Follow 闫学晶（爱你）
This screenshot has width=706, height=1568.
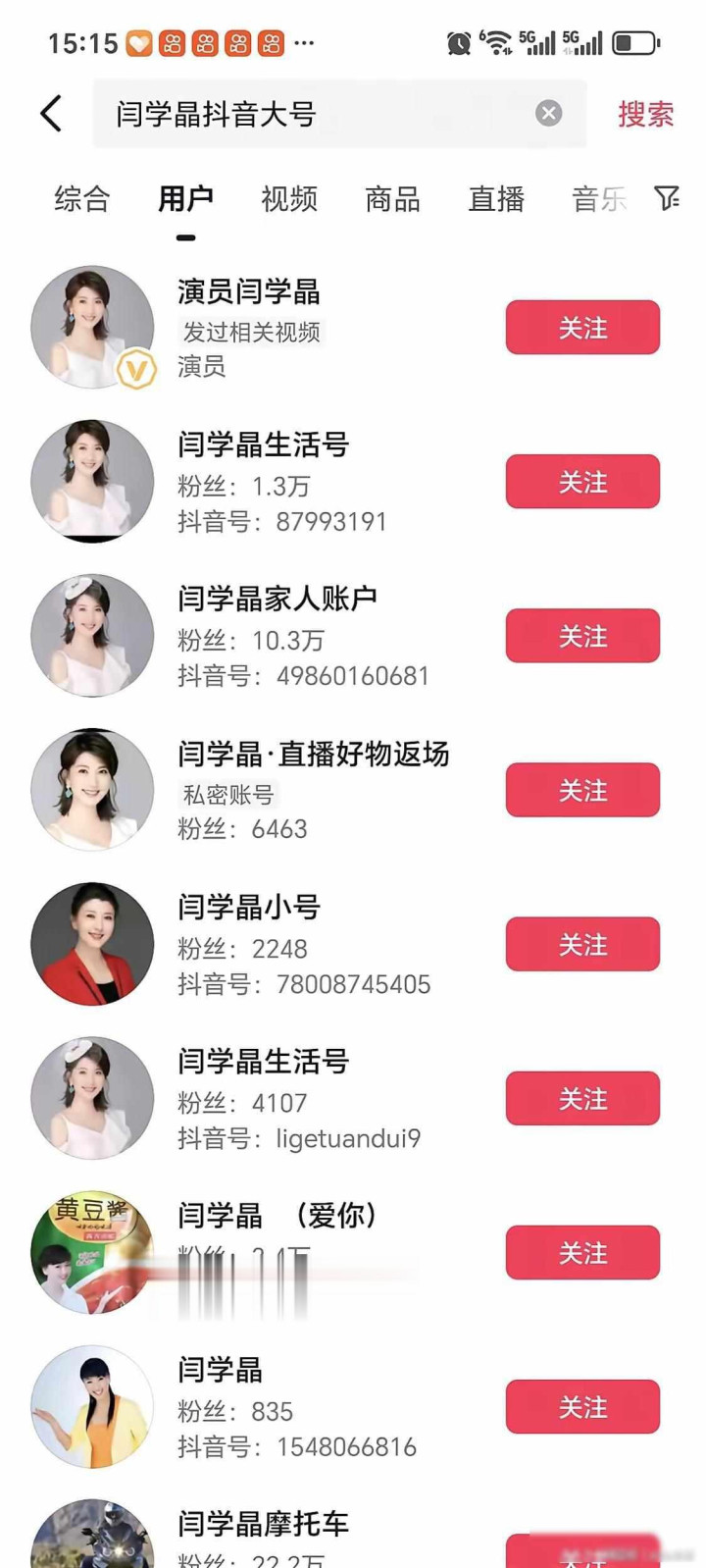582,1252
